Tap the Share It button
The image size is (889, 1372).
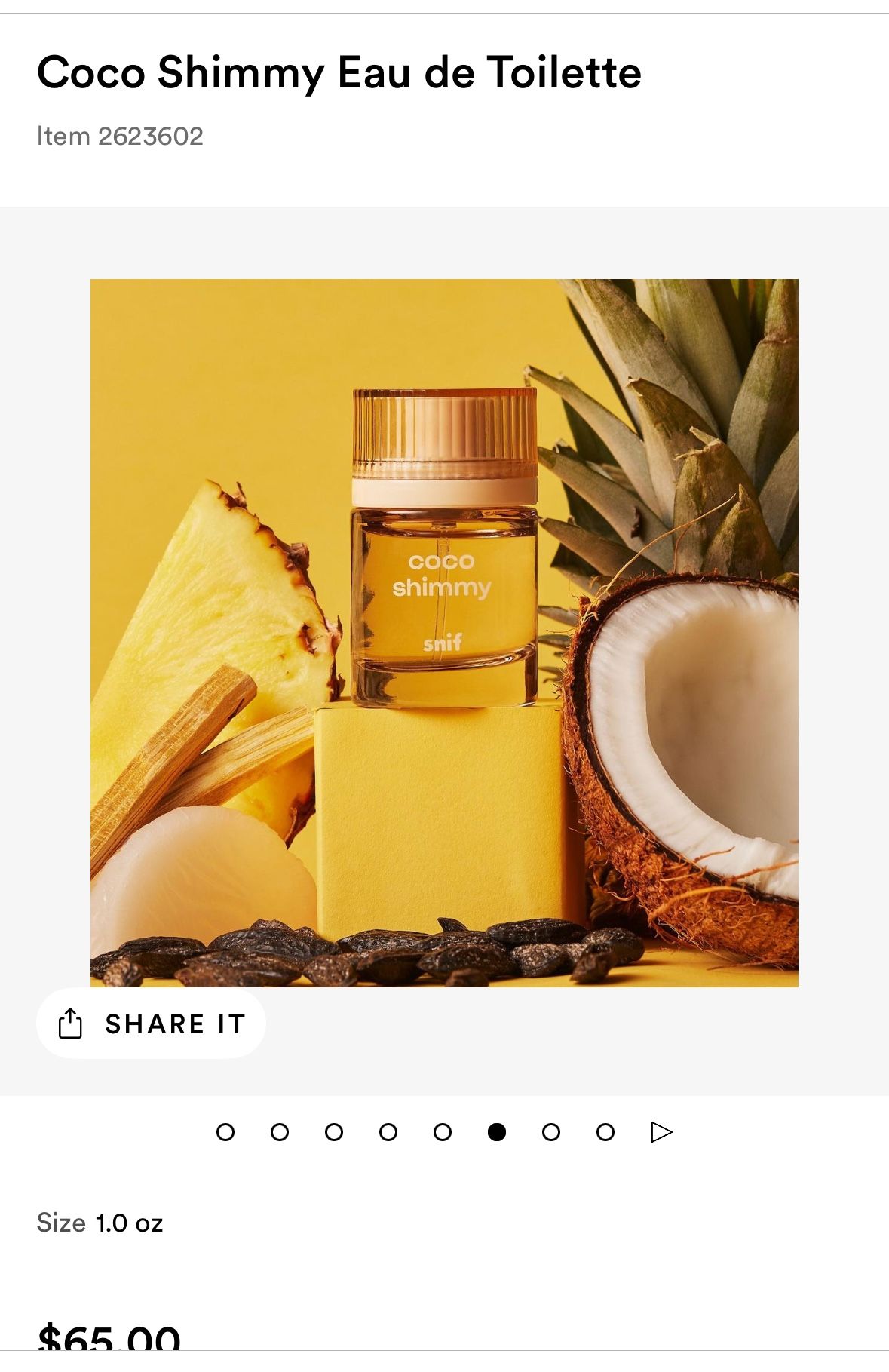pos(151,1024)
